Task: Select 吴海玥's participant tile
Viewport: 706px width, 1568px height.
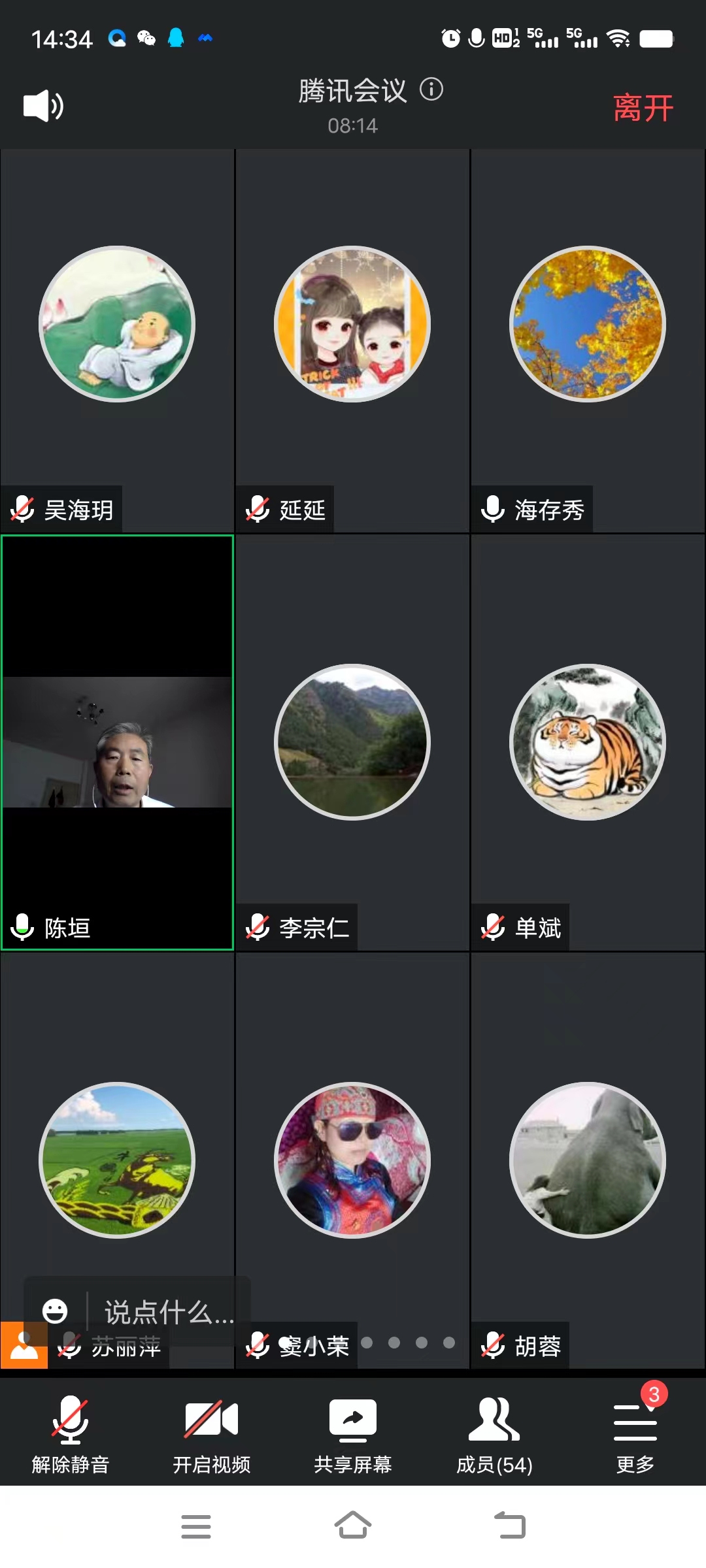Action: [118, 340]
